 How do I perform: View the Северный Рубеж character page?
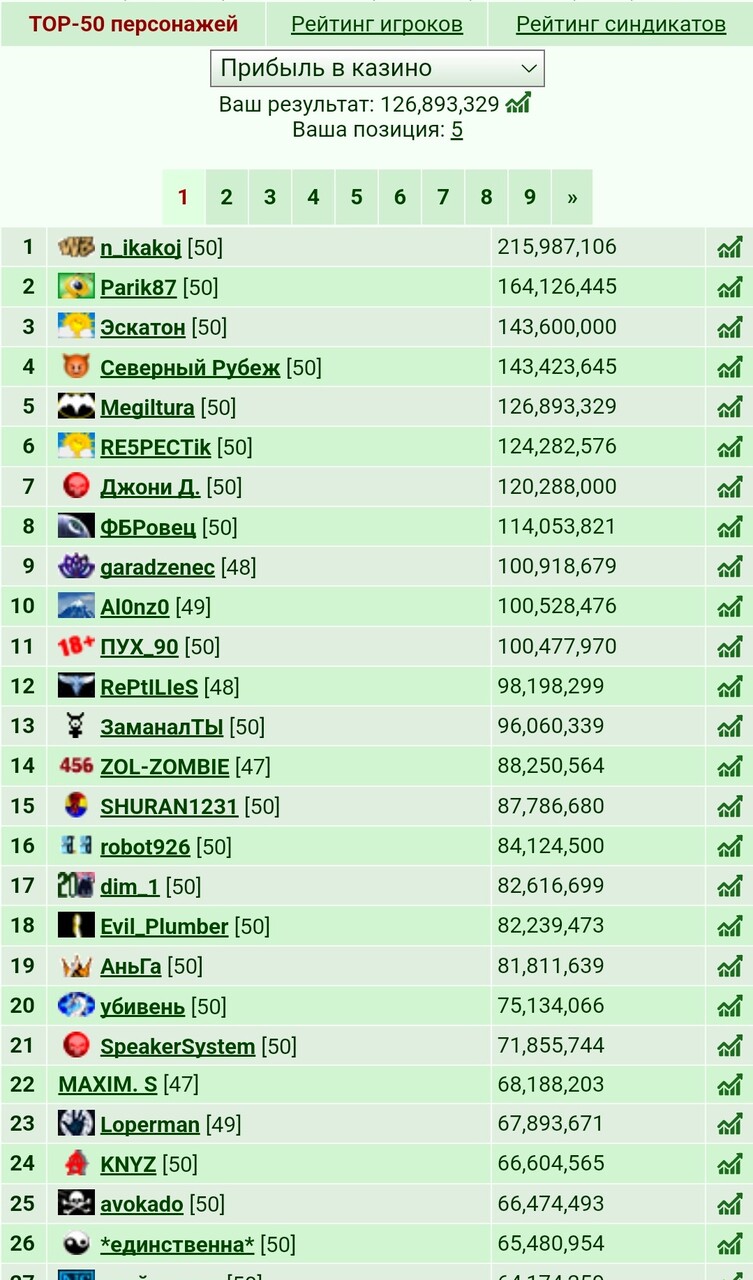(190, 367)
